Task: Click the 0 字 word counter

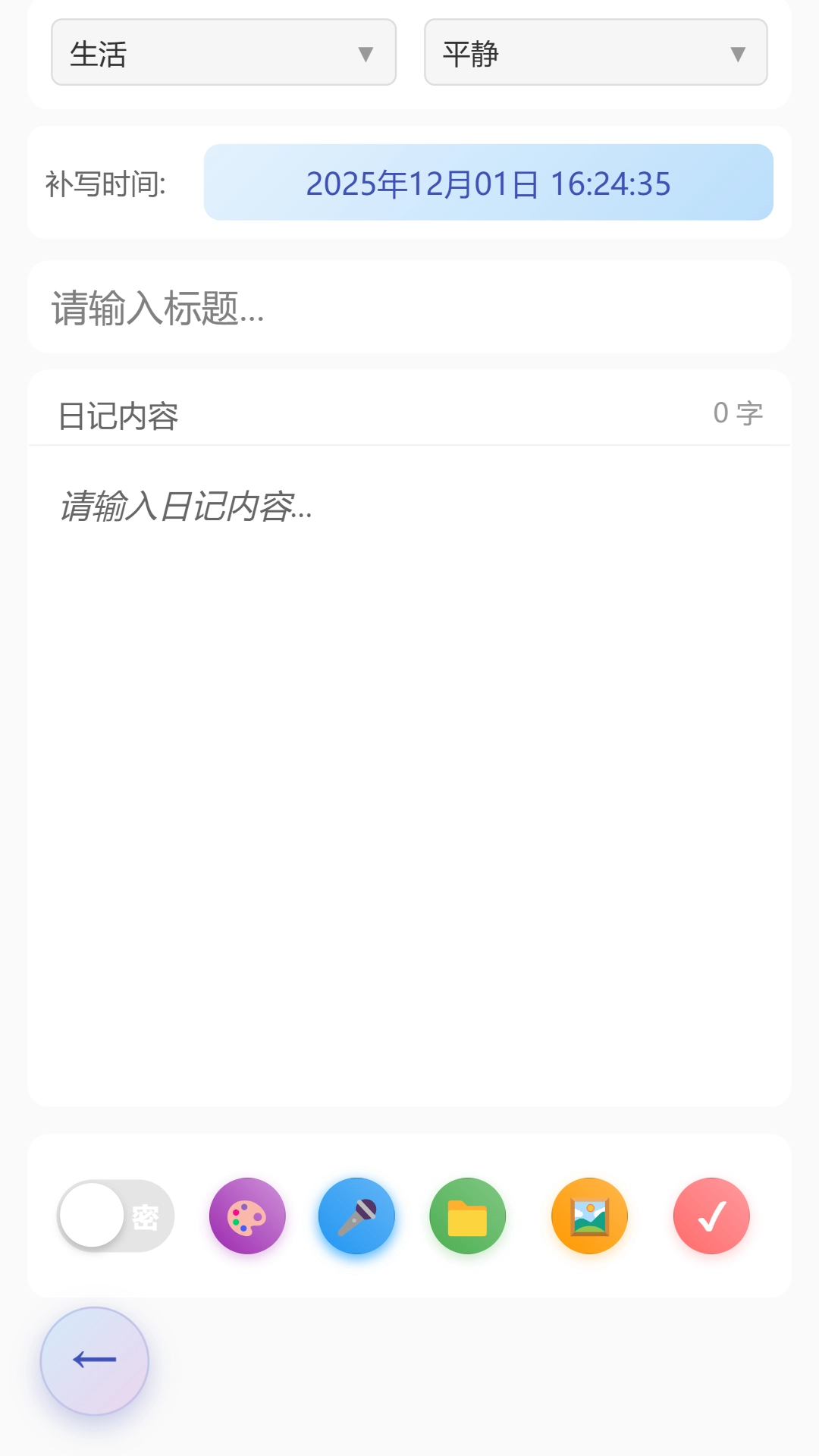Action: (x=738, y=413)
